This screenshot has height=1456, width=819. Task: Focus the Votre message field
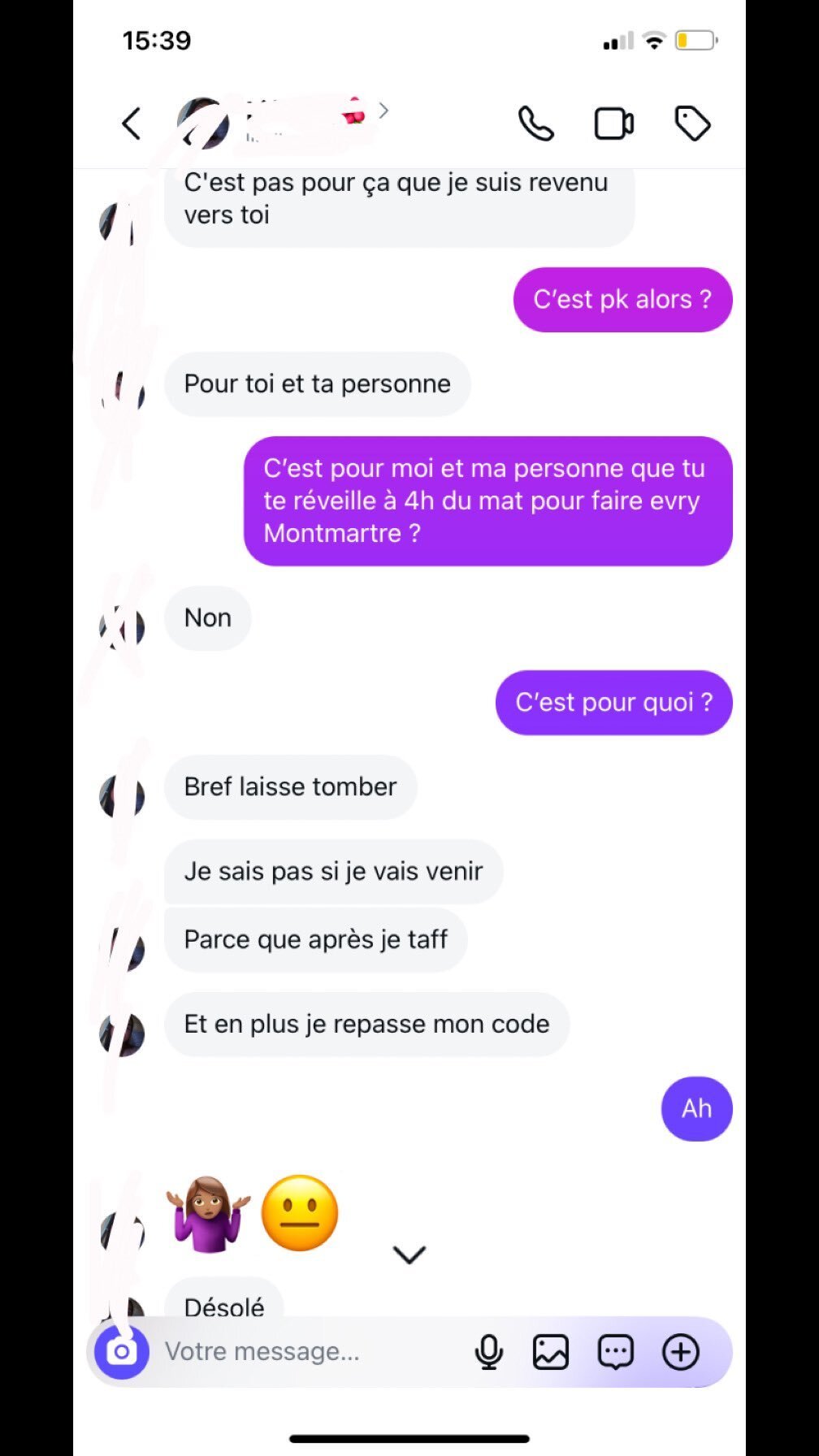(309, 1351)
